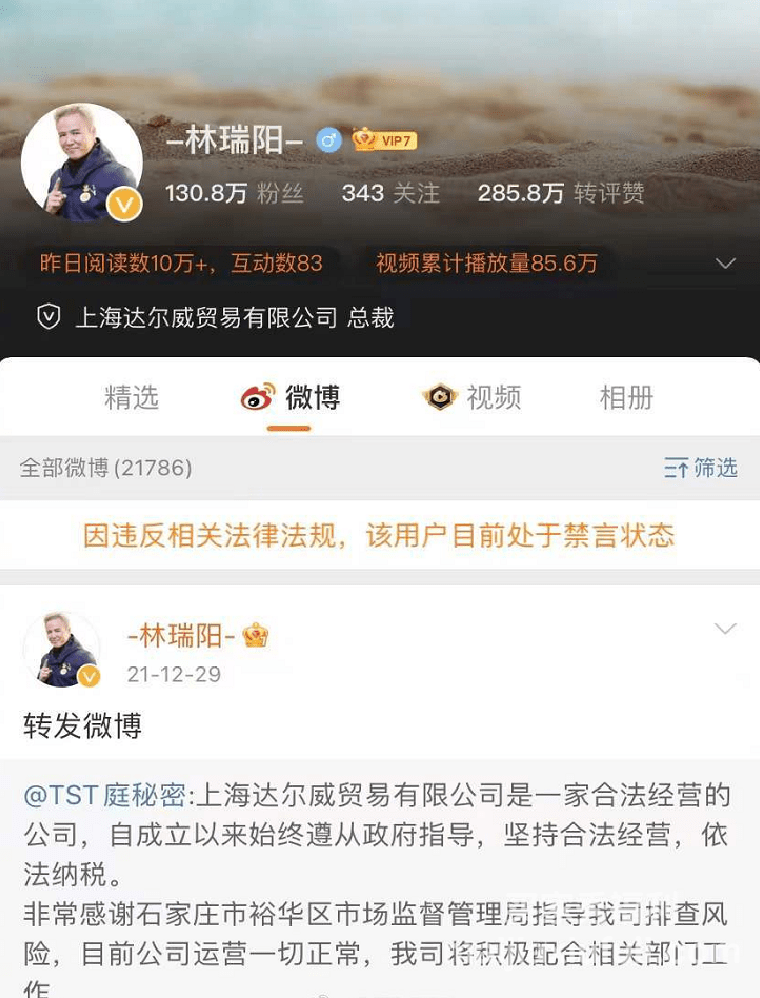Expand the profile stats chevron

tap(726, 264)
